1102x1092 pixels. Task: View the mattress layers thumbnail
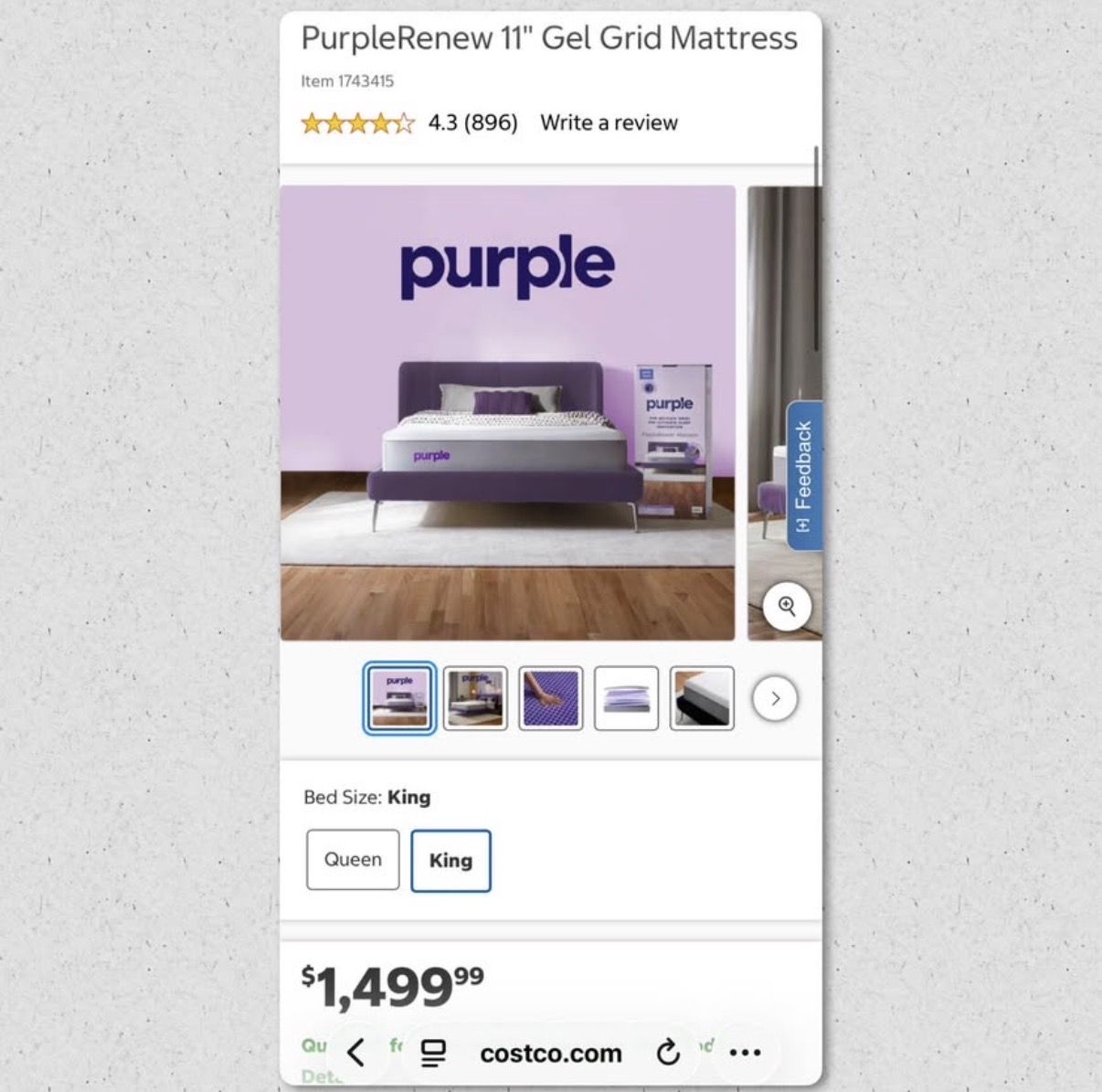(x=626, y=699)
